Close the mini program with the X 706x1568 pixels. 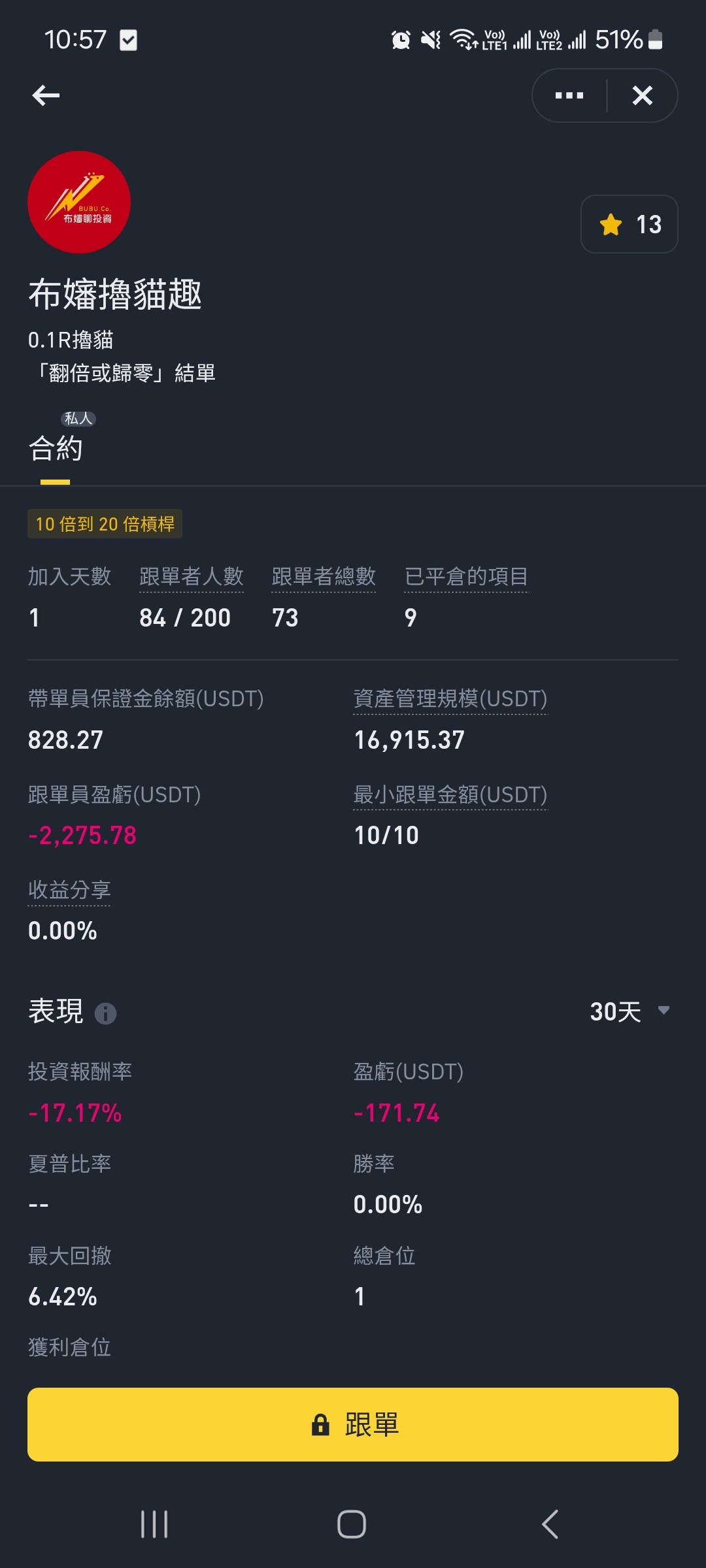[643, 95]
